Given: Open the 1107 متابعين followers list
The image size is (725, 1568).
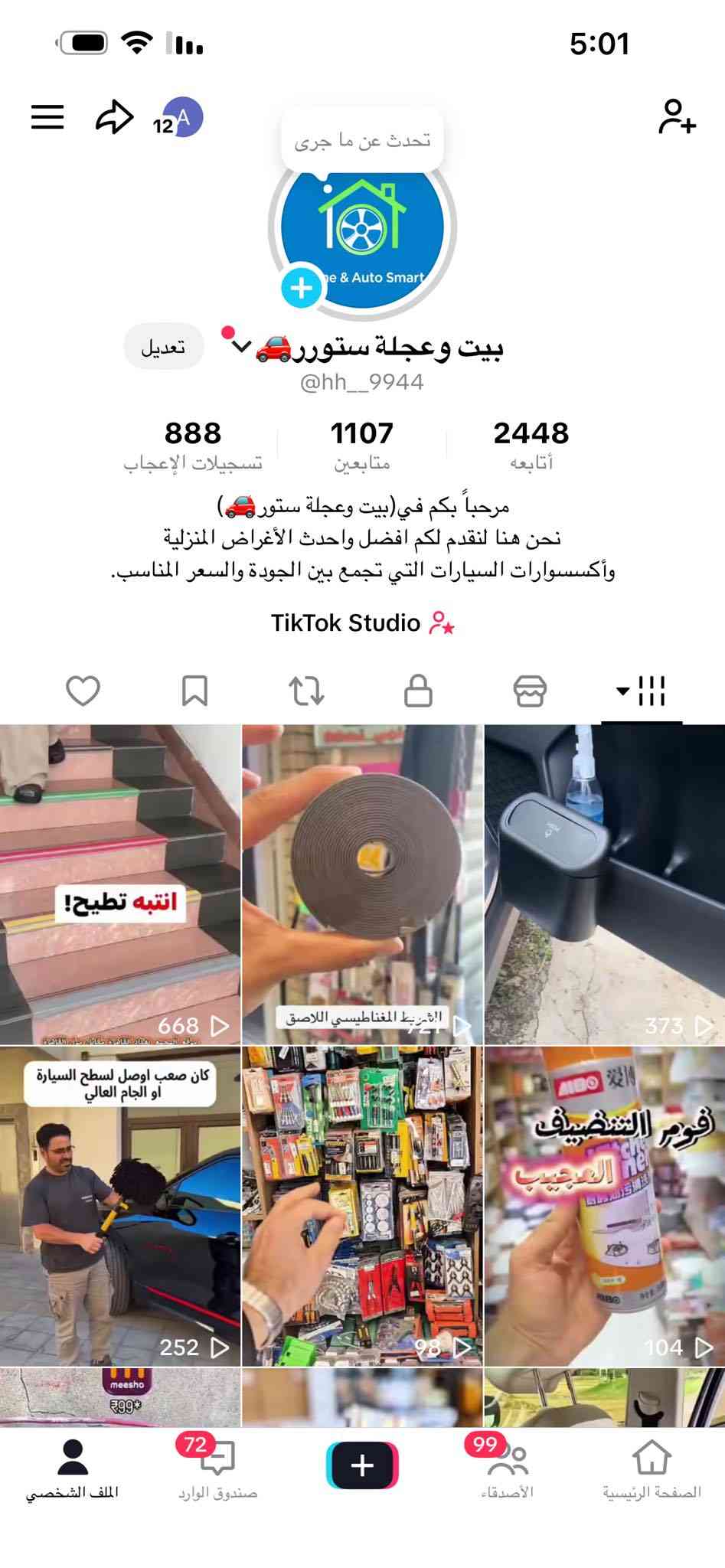Looking at the screenshot, I should coord(361,444).
